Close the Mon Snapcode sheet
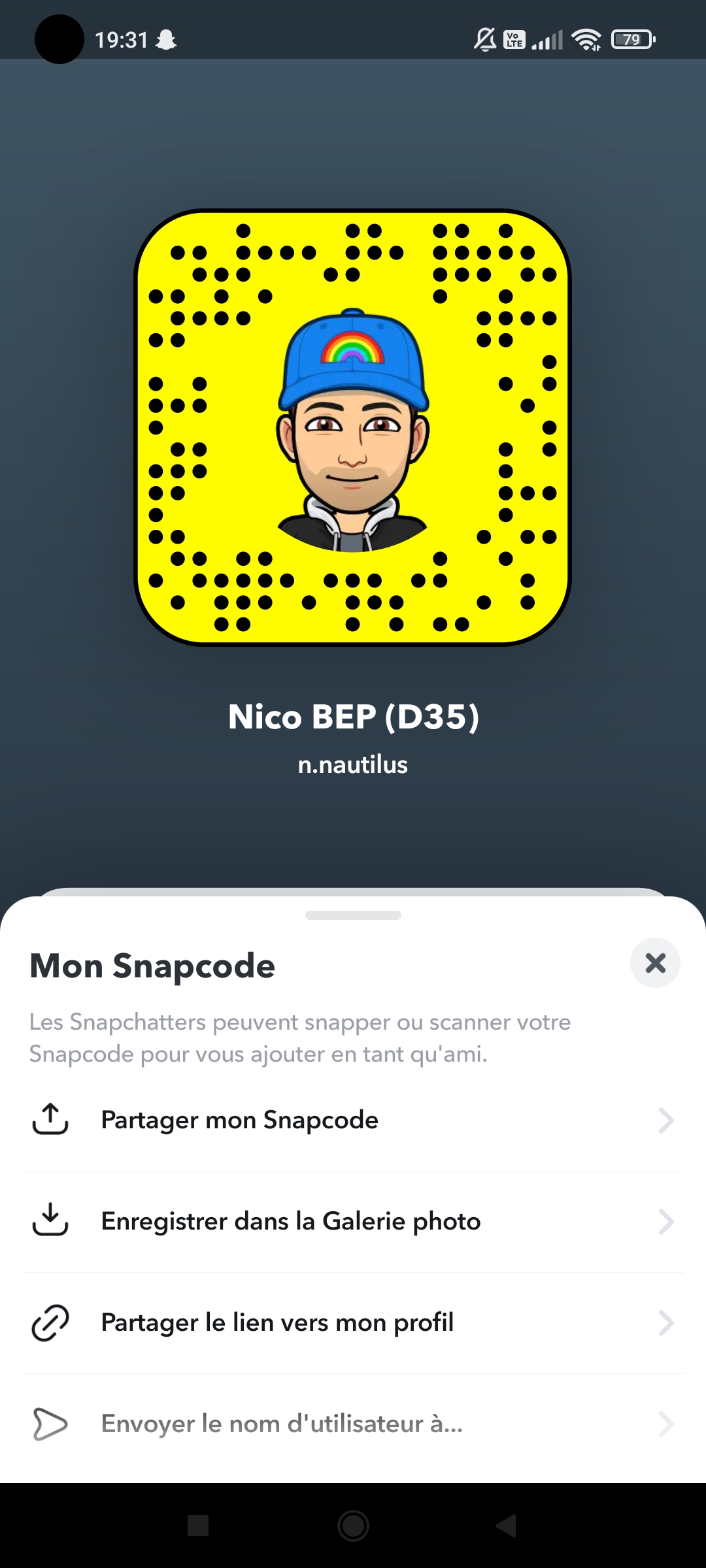Screen dimensions: 706x1568 655,963
